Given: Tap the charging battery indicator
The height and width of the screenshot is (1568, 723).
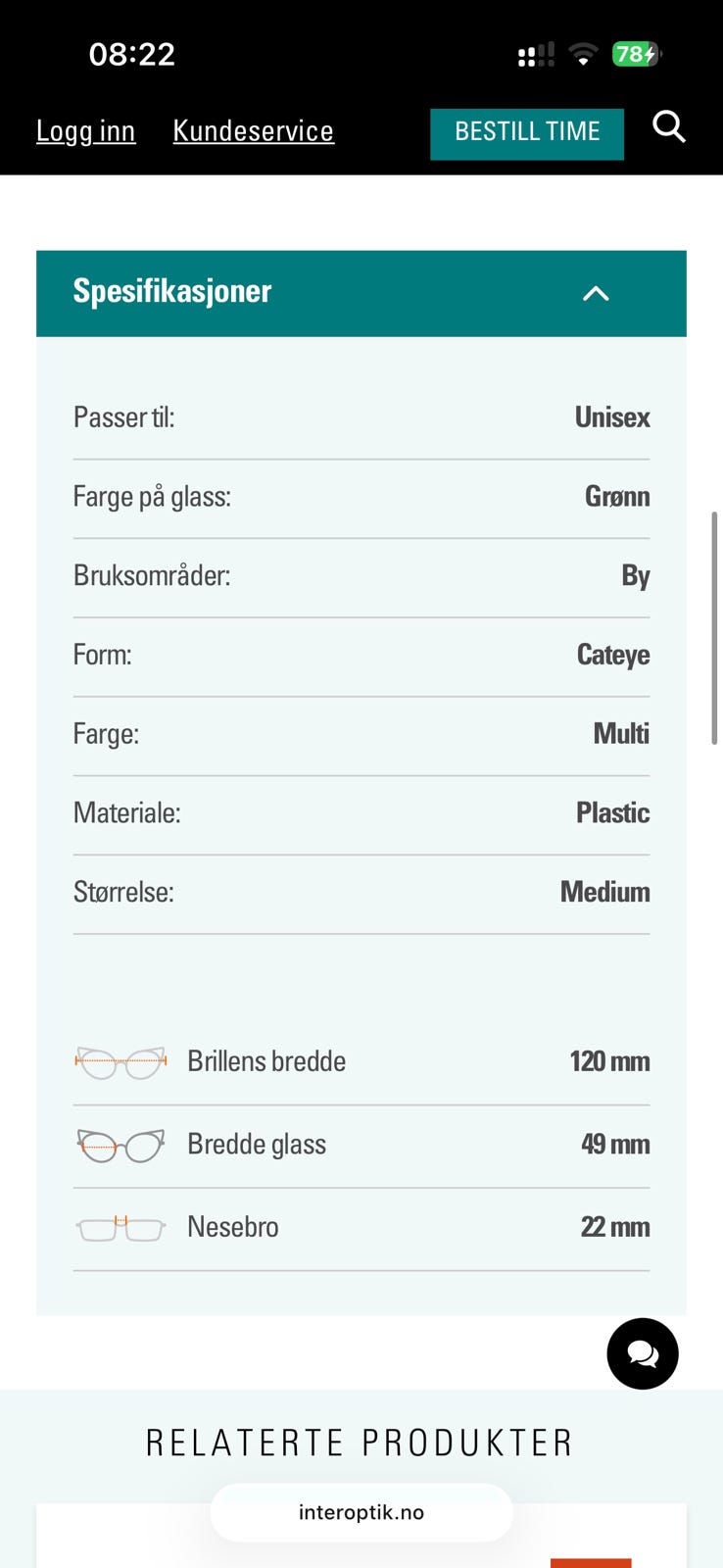Looking at the screenshot, I should pos(637,54).
